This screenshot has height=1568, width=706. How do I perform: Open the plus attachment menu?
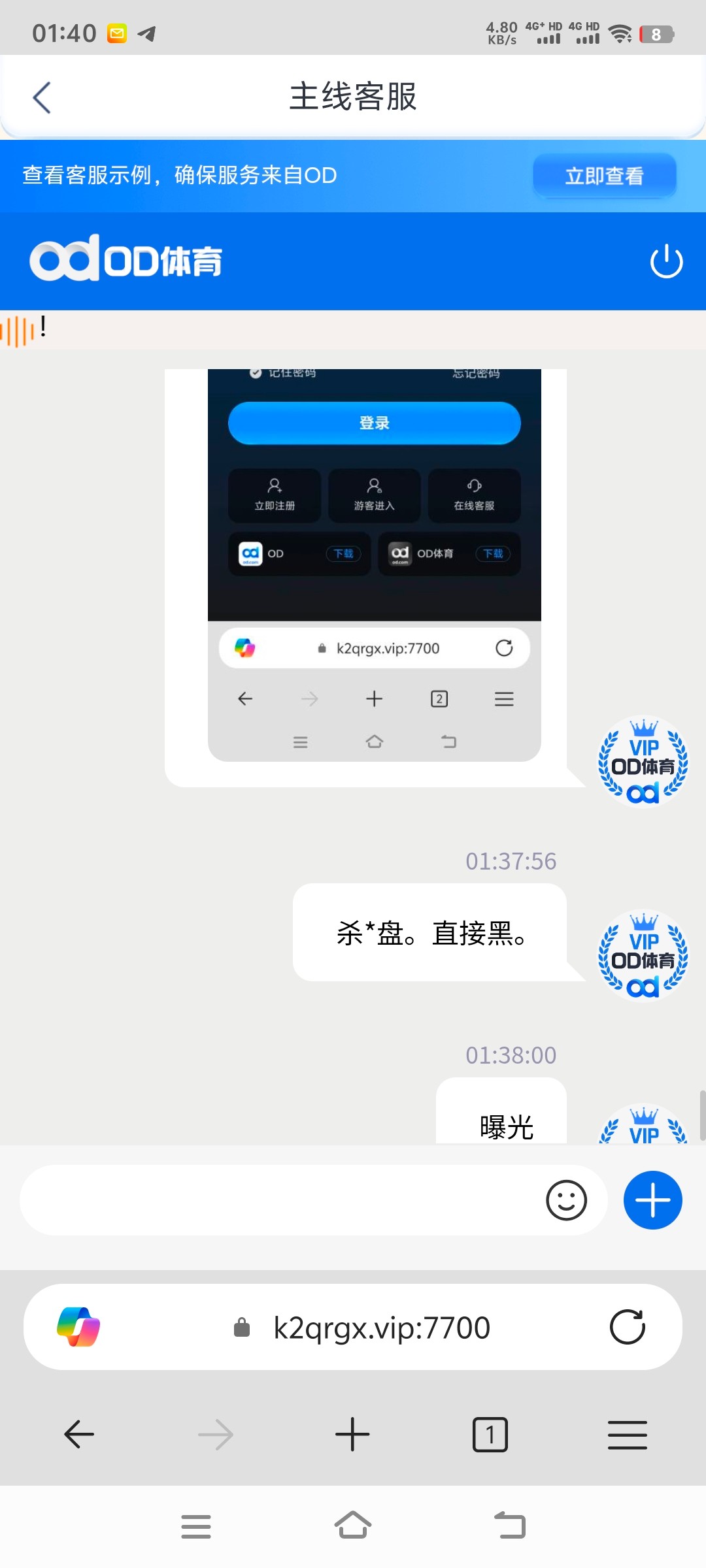pos(652,1200)
